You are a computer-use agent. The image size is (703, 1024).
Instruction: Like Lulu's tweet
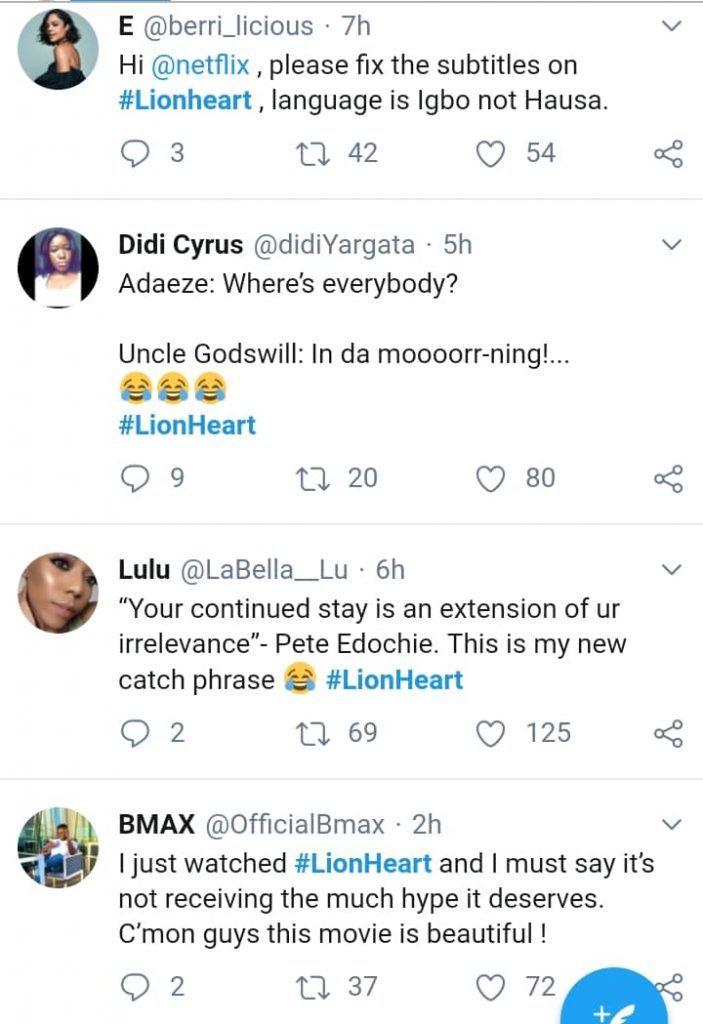(x=490, y=734)
